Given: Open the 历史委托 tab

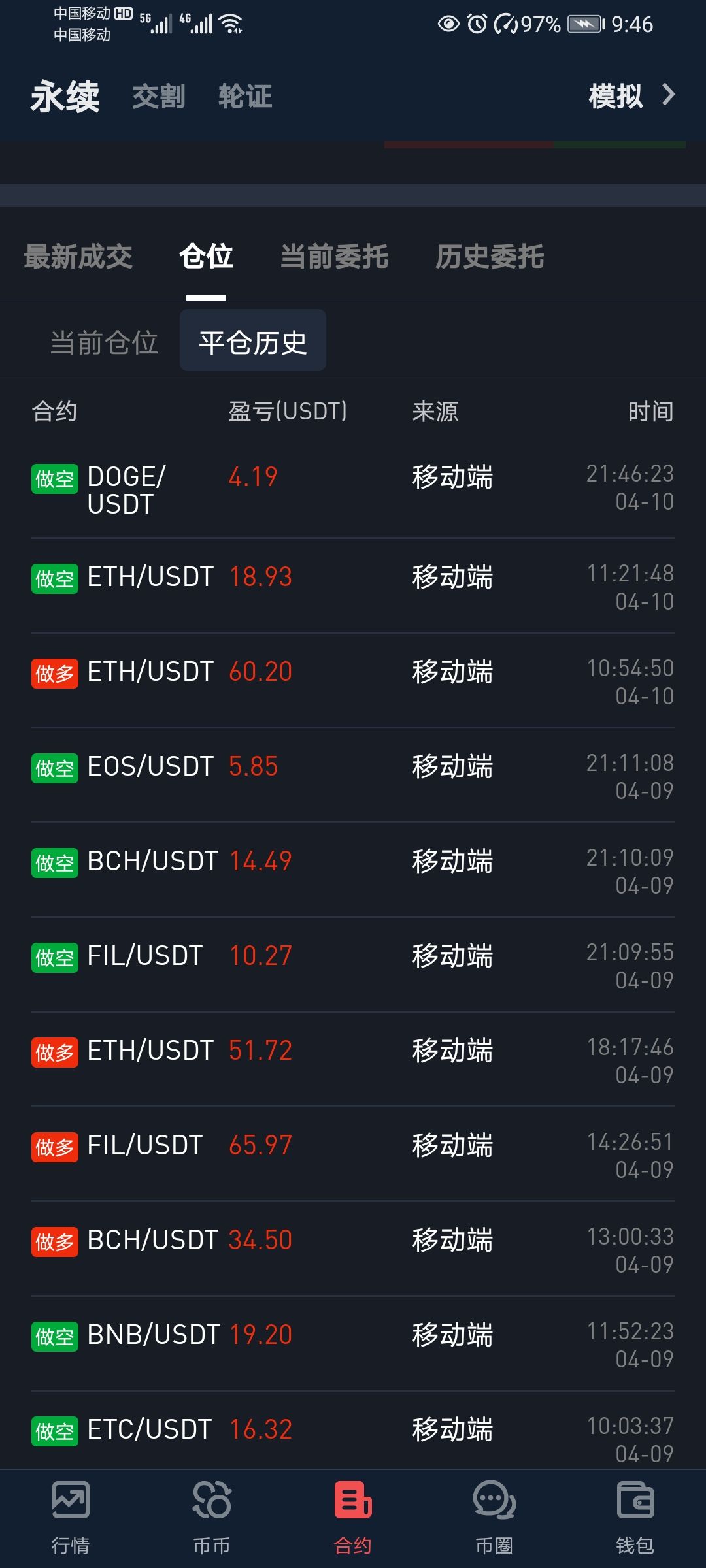Looking at the screenshot, I should click(x=490, y=257).
